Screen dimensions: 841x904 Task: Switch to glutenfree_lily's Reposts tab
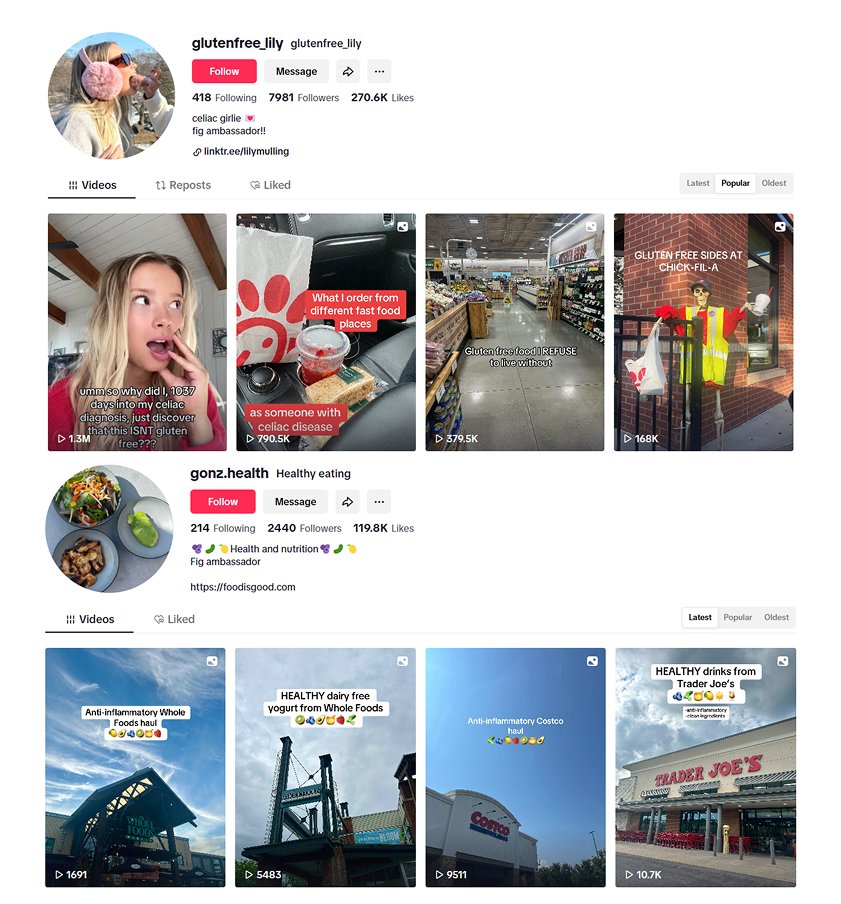coord(183,185)
